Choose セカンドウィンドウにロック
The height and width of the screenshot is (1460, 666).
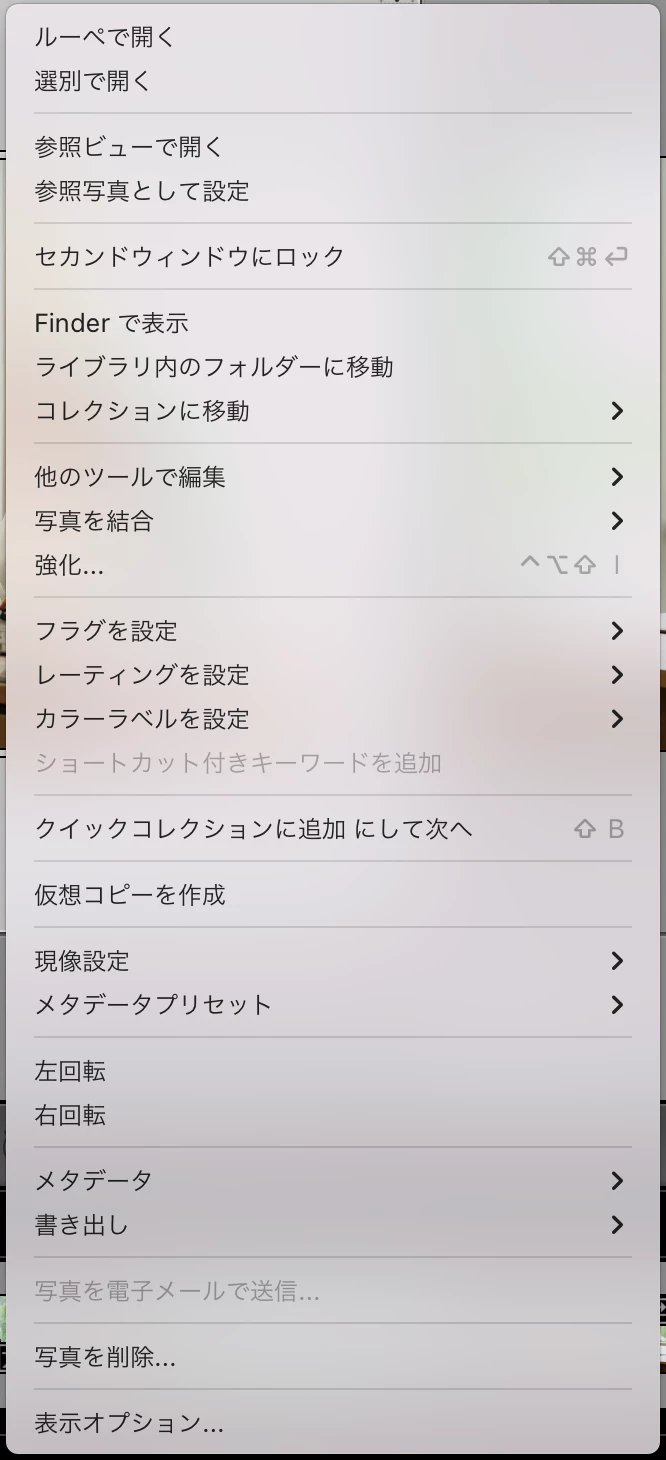[190, 257]
